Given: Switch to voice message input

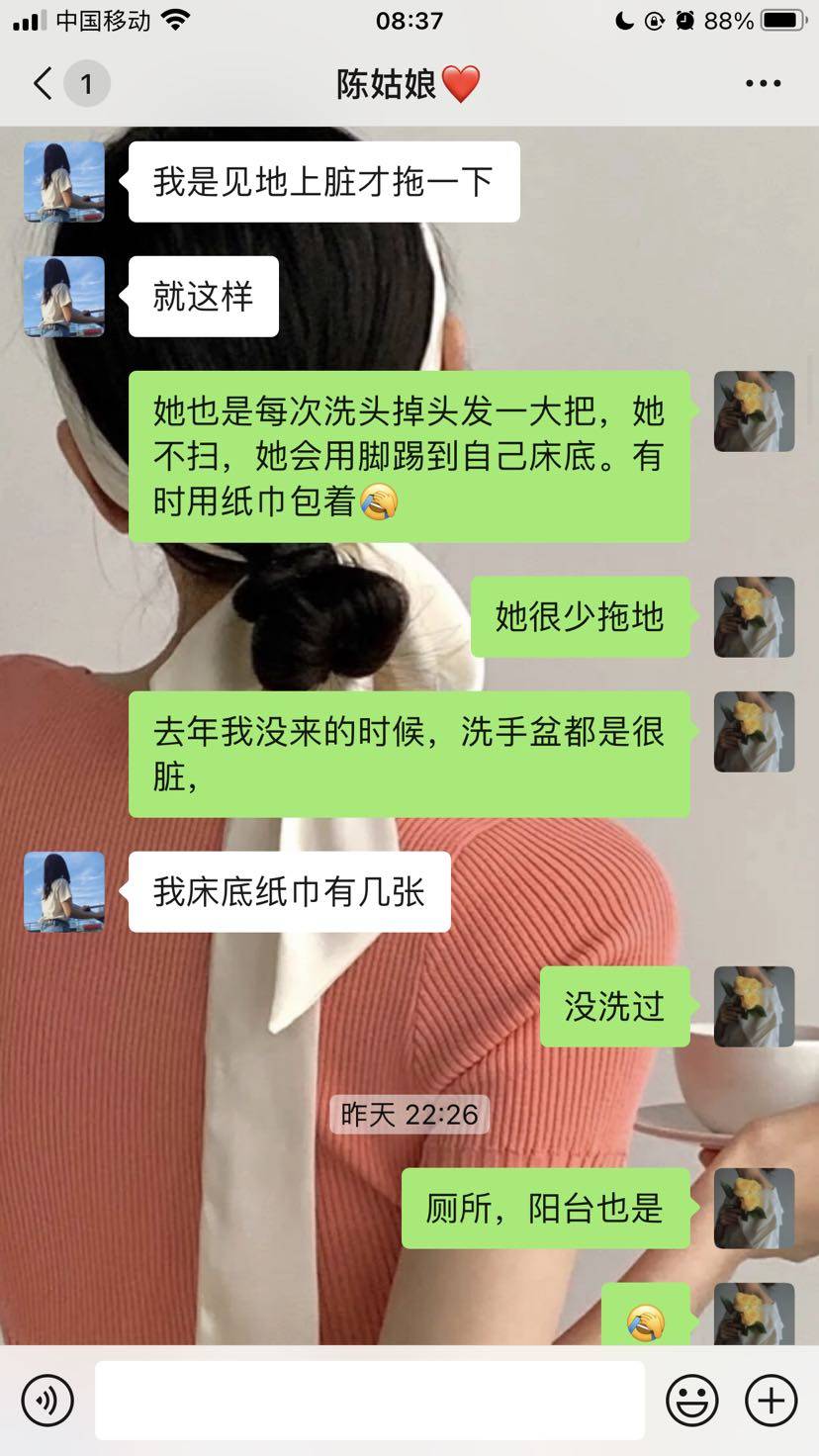Looking at the screenshot, I should click(47, 1401).
